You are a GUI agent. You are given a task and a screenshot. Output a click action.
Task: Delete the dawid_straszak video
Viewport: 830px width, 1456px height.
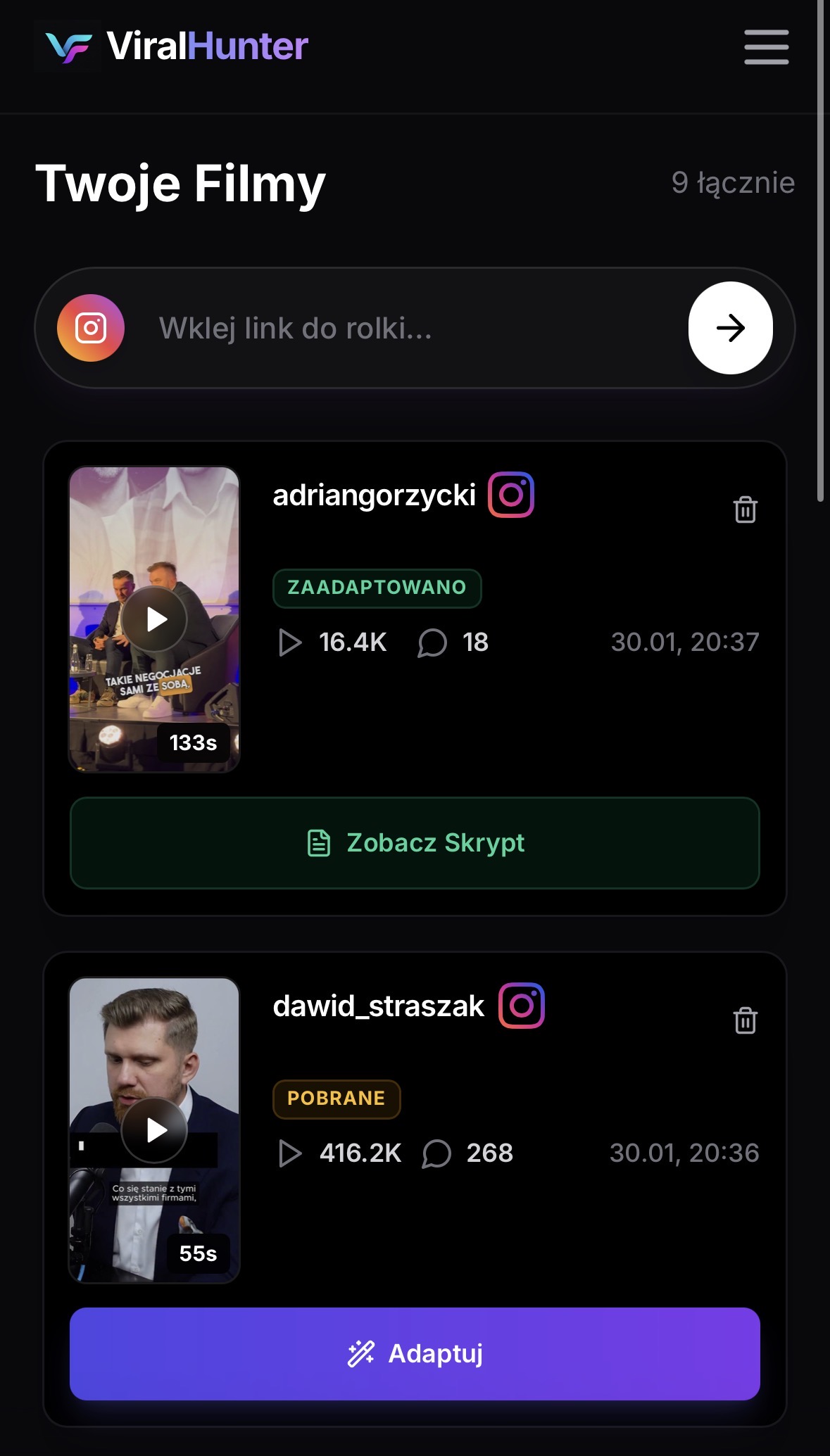[x=744, y=1022]
